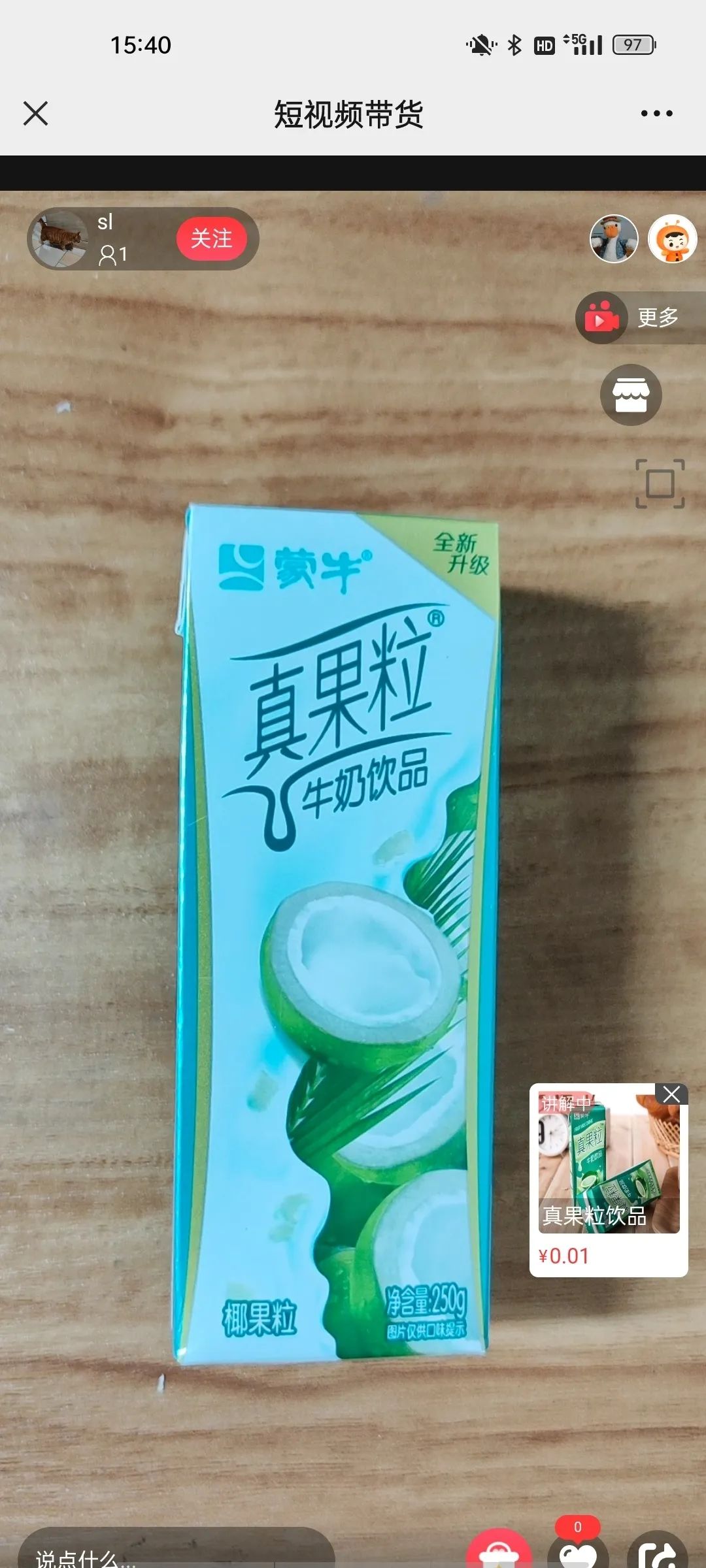Share this live stream
The width and height of the screenshot is (706, 1568).
(658, 1554)
